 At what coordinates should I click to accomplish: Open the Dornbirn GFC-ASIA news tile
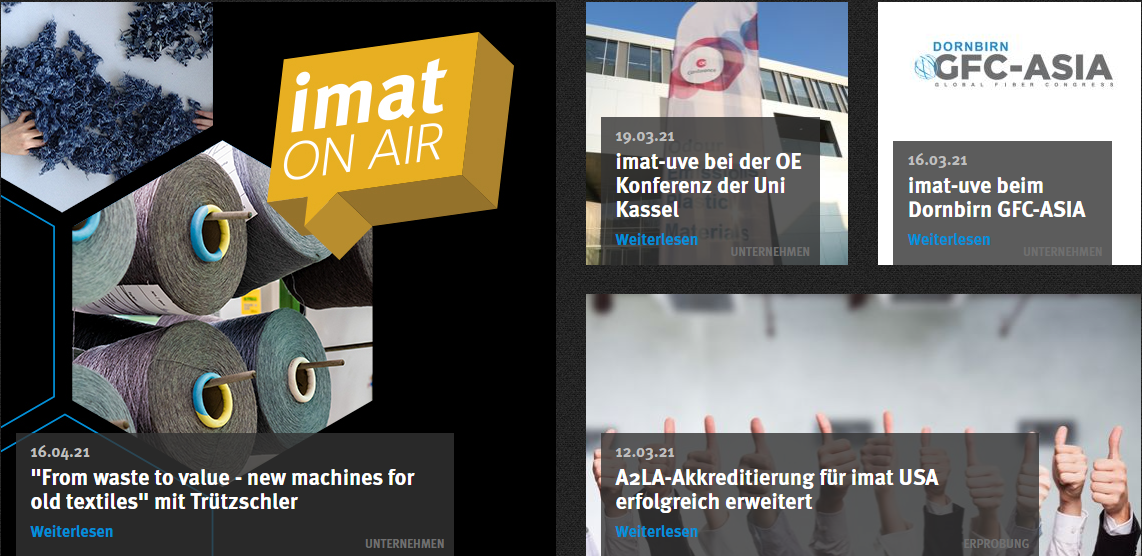1010,70
